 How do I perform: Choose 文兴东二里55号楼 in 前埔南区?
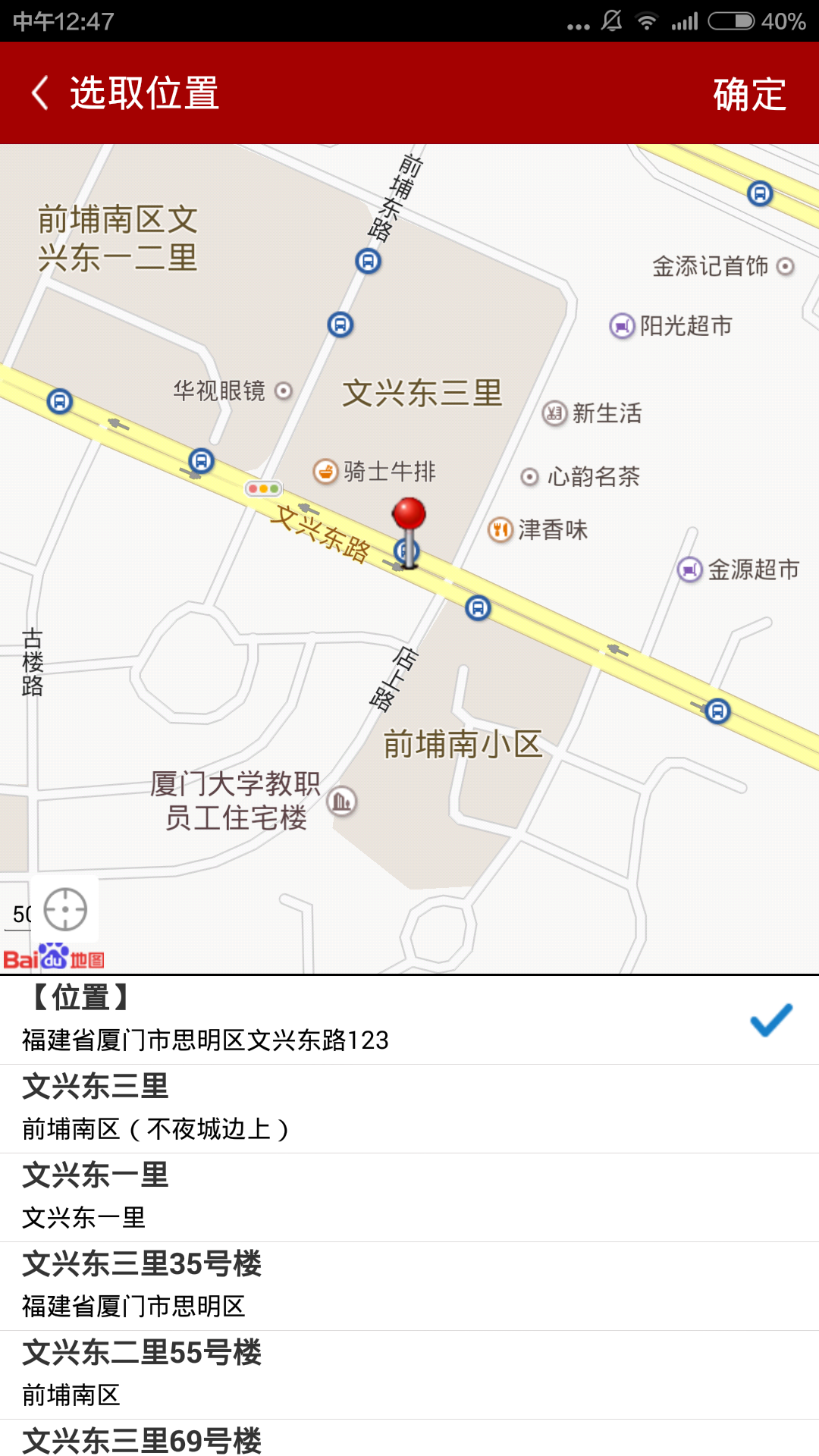pyautogui.click(x=409, y=1375)
